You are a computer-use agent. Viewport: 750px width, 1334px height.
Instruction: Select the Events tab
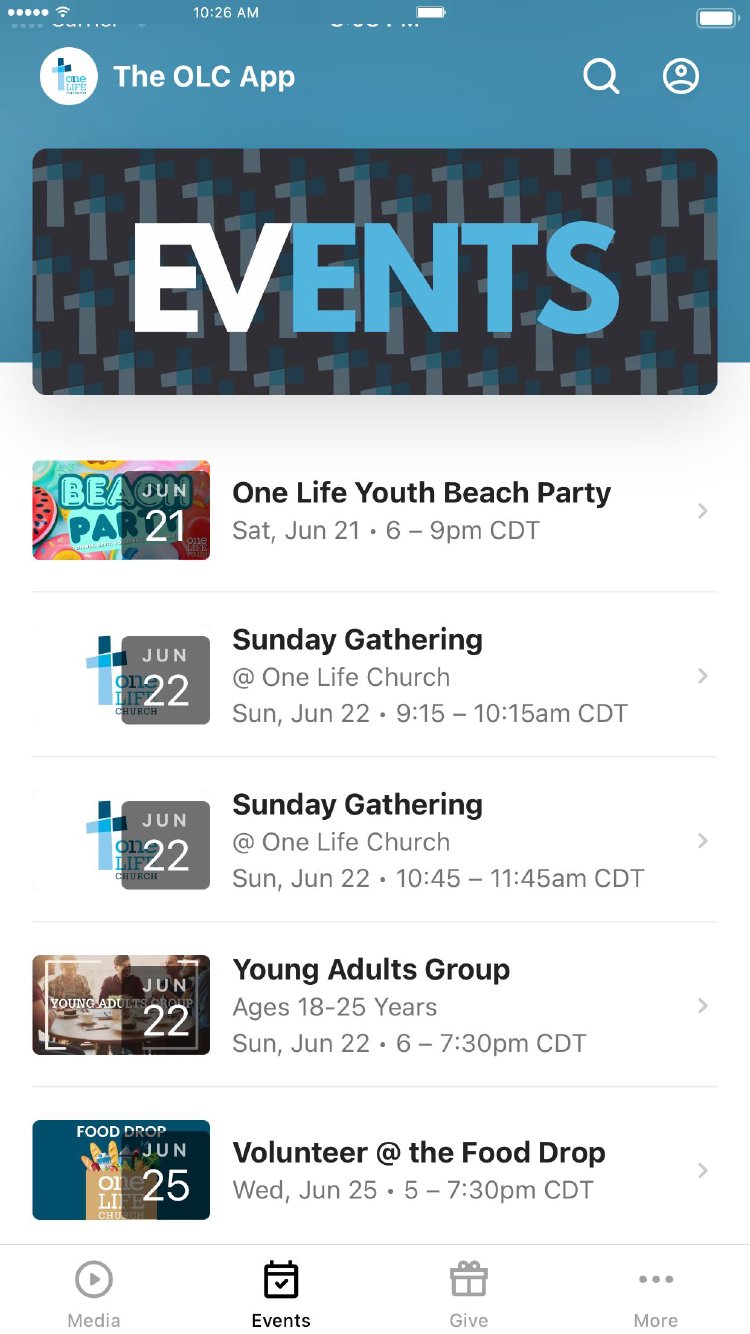pyautogui.click(x=281, y=1292)
